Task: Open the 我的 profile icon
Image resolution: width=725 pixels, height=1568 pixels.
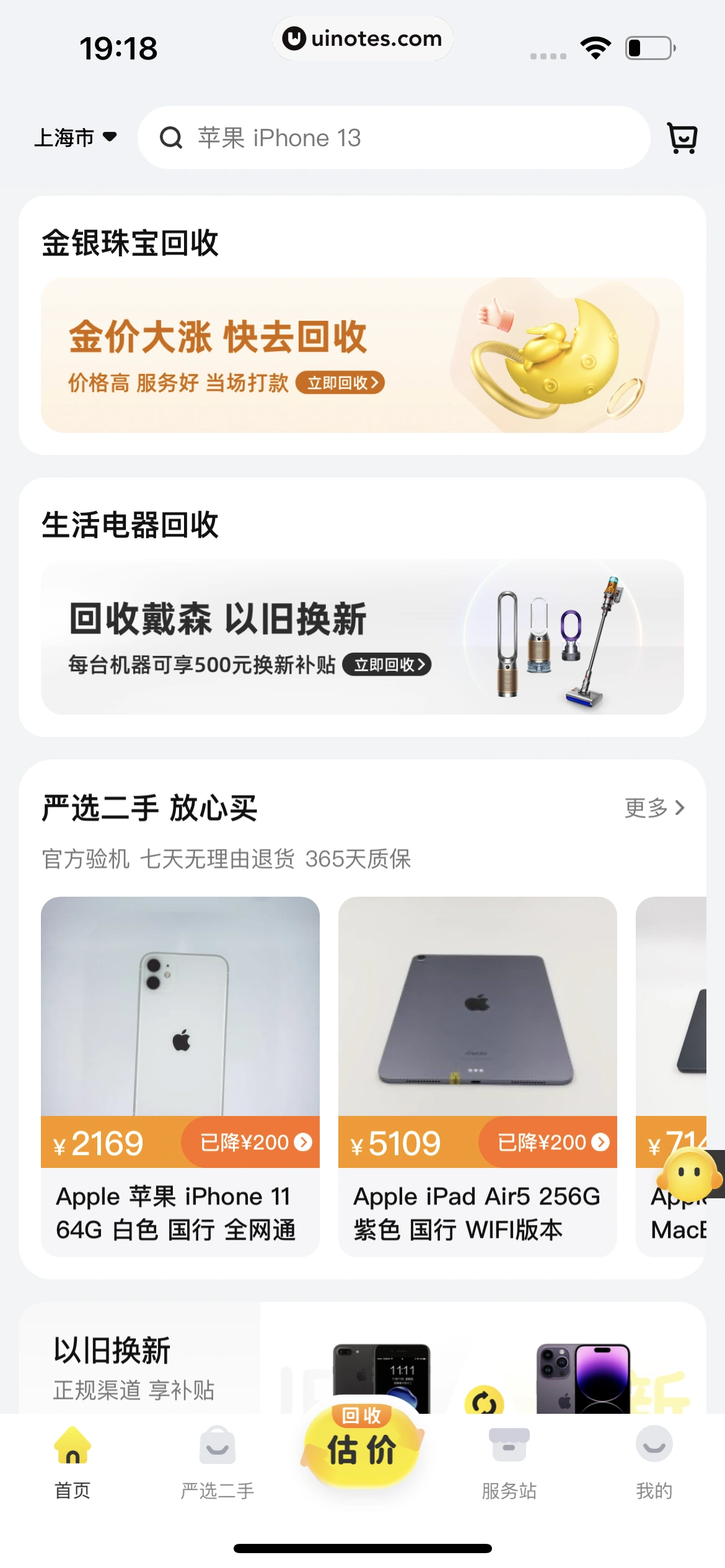Action: pos(652,1444)
